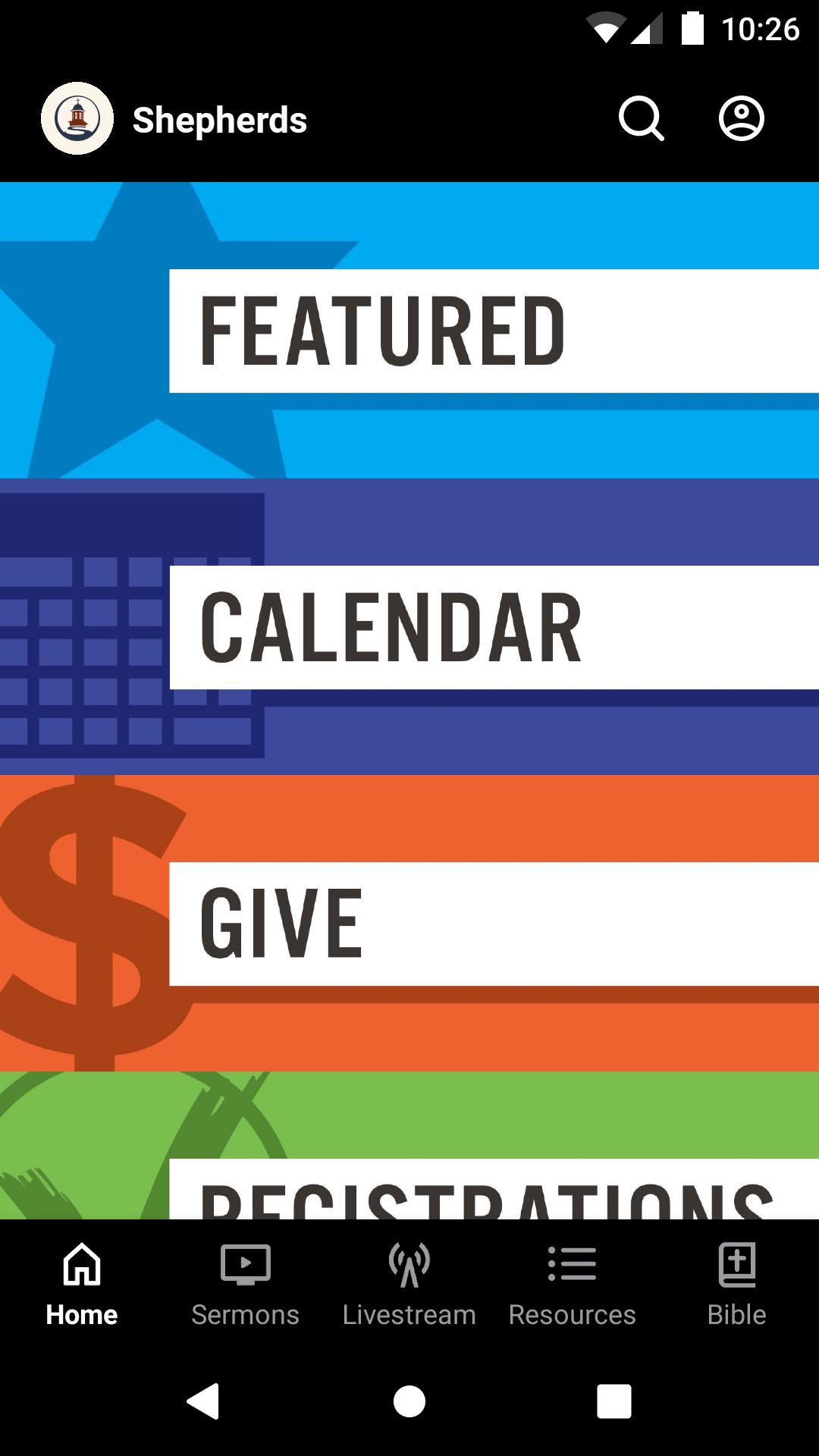The height and width of the screenshot is (1456, 819).
Task: Open the search icon
Action: [x=641, y=119]
